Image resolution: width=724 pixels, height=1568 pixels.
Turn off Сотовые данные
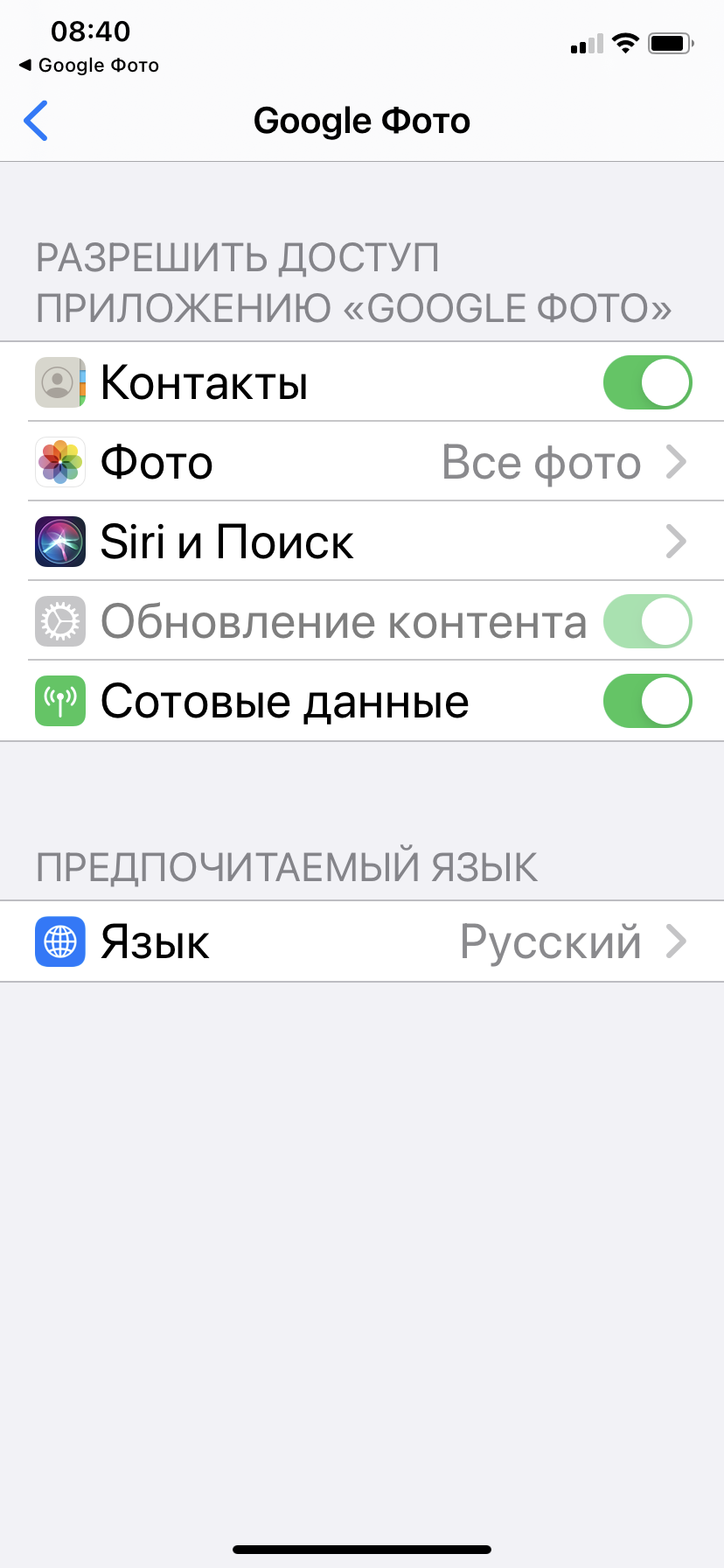(647, 701)
